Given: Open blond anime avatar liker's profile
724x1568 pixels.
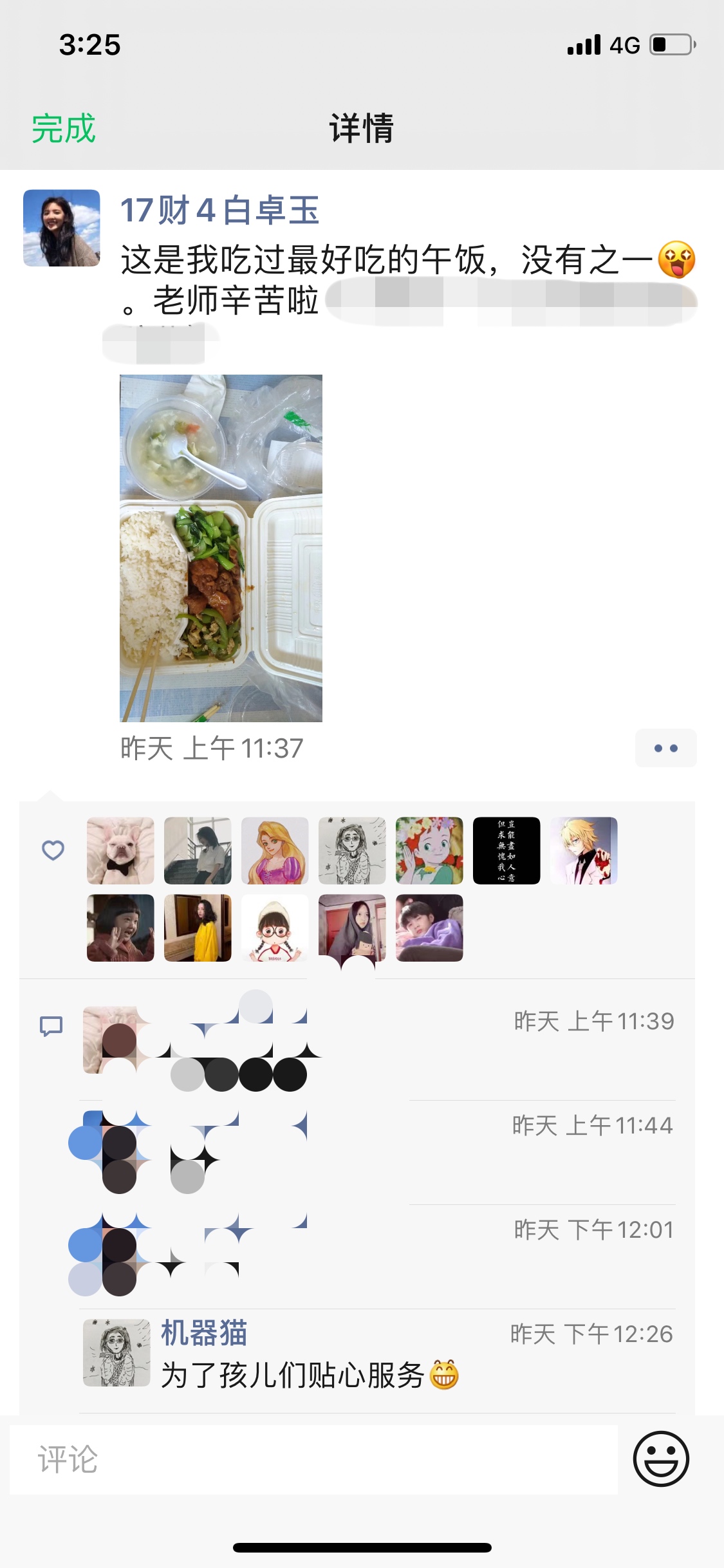Looking at the screenshot, I should 584,850.
